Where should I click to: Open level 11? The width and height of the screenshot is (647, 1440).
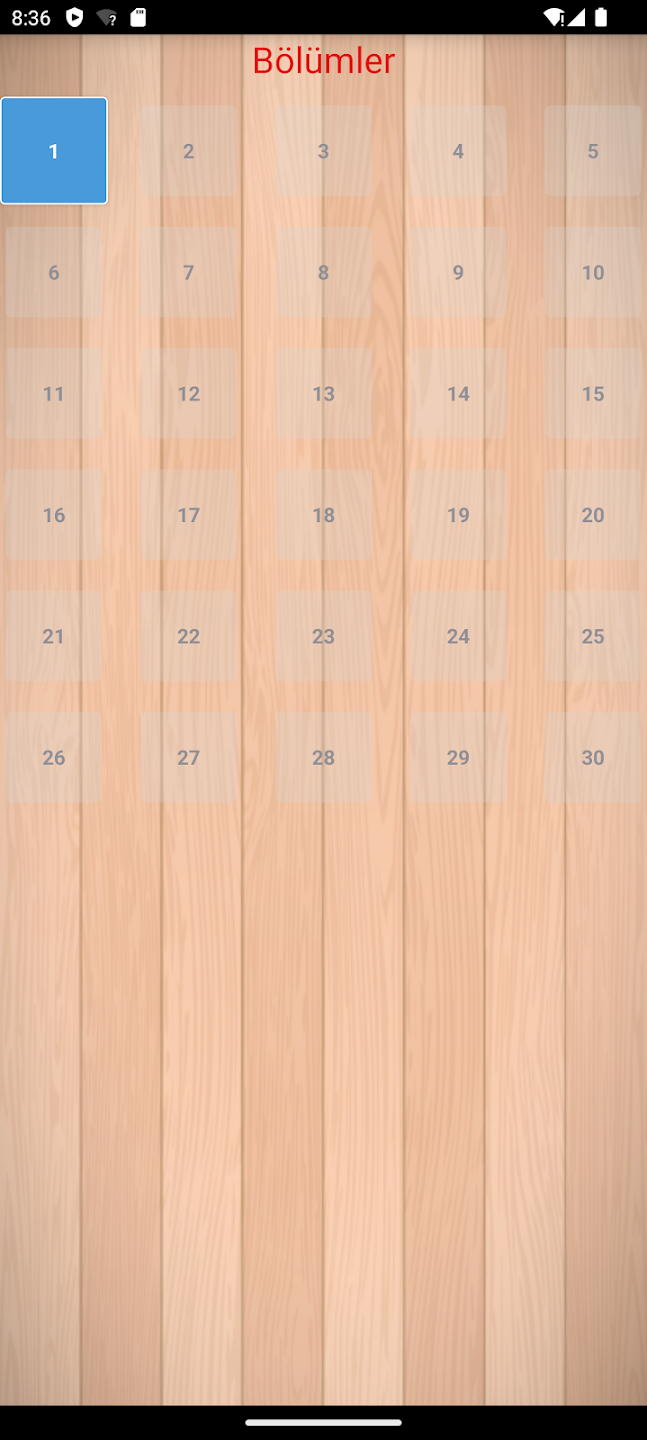54,393
